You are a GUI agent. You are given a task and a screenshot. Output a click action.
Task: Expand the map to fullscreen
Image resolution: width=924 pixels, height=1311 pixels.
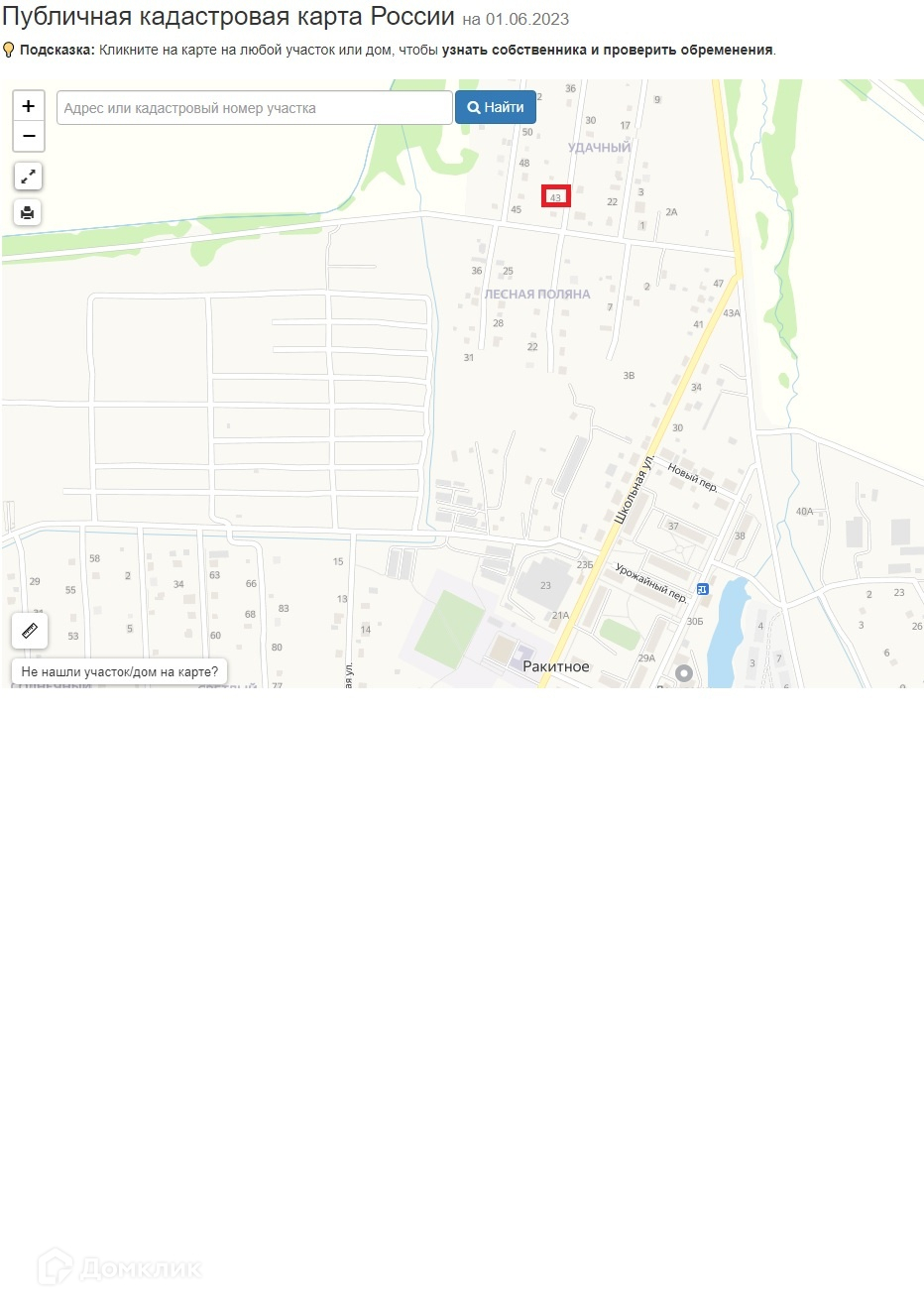[x=28, y=177]
